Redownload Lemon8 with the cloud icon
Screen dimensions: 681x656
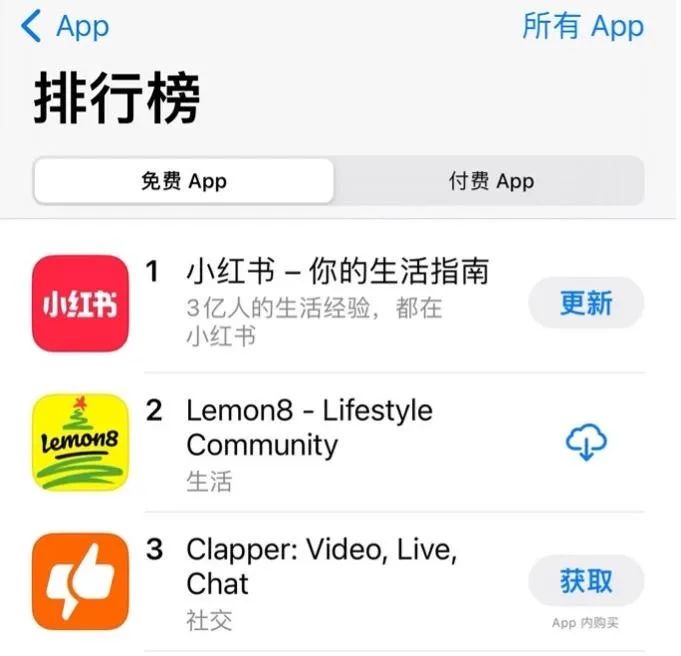pos(587,443)
